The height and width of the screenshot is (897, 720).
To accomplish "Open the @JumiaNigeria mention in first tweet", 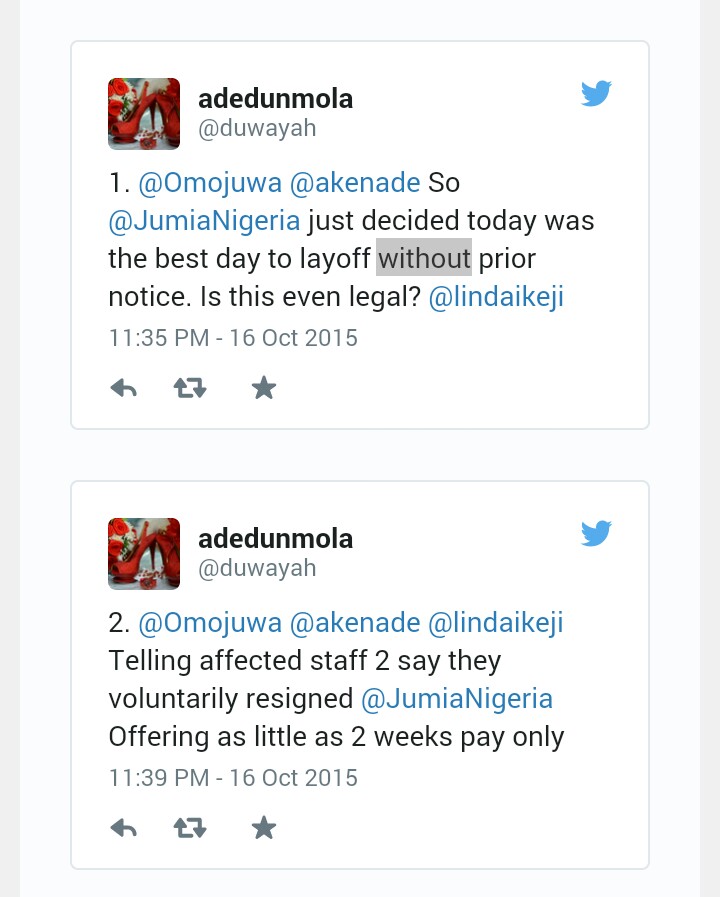I will tap(200, 220).
